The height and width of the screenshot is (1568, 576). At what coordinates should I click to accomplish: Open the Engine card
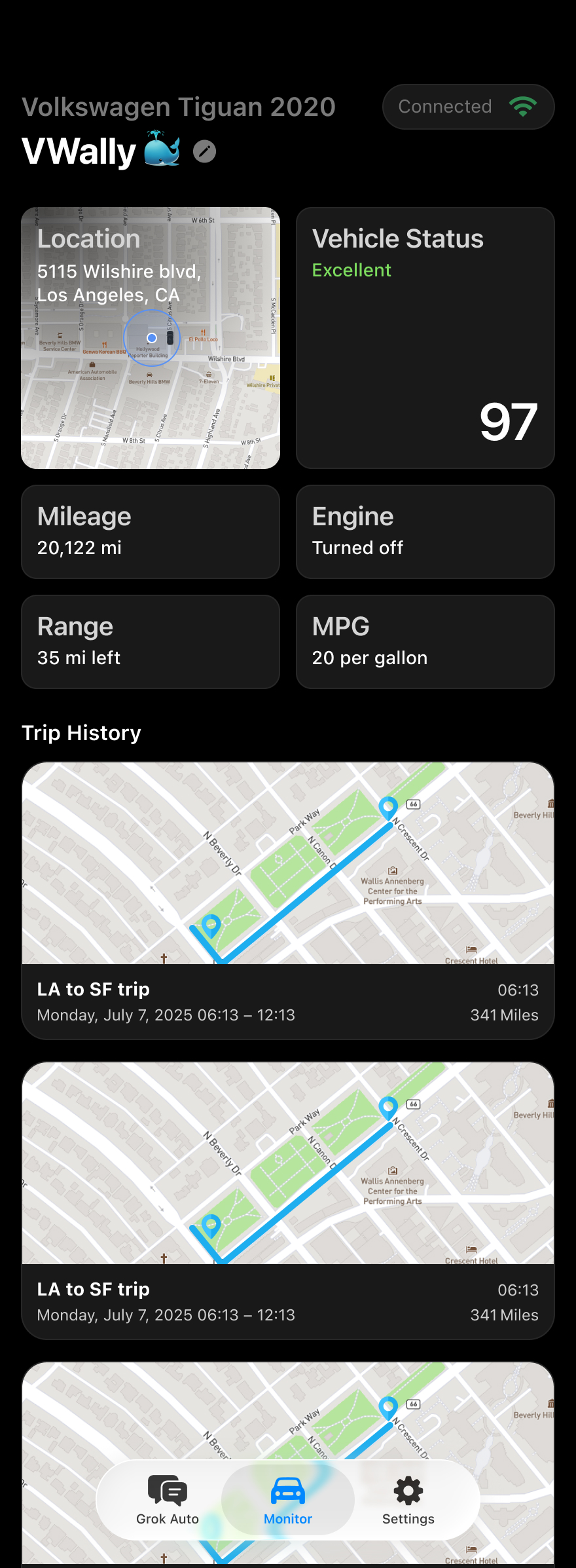pos(425,532)
